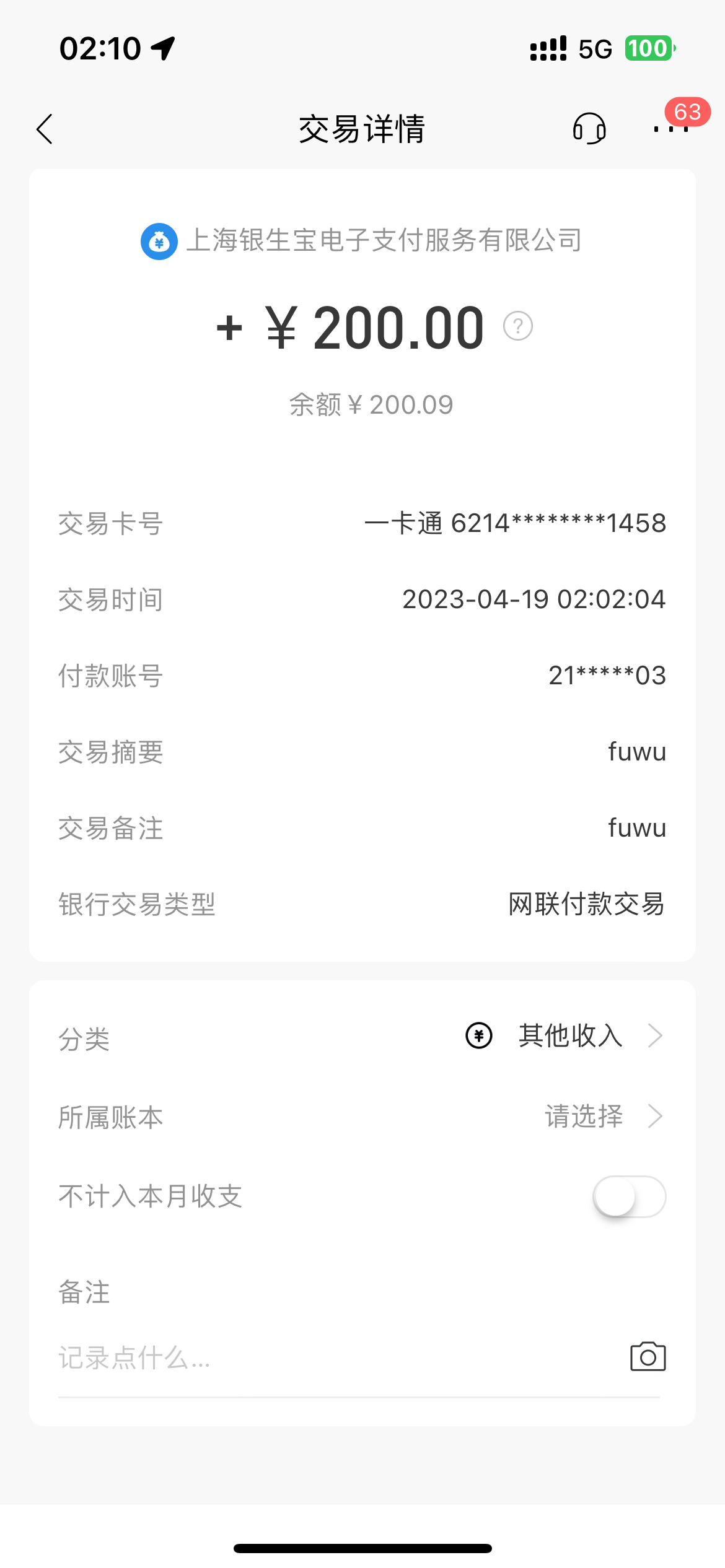Change category 其他收入

click(x=570, y=1035)
